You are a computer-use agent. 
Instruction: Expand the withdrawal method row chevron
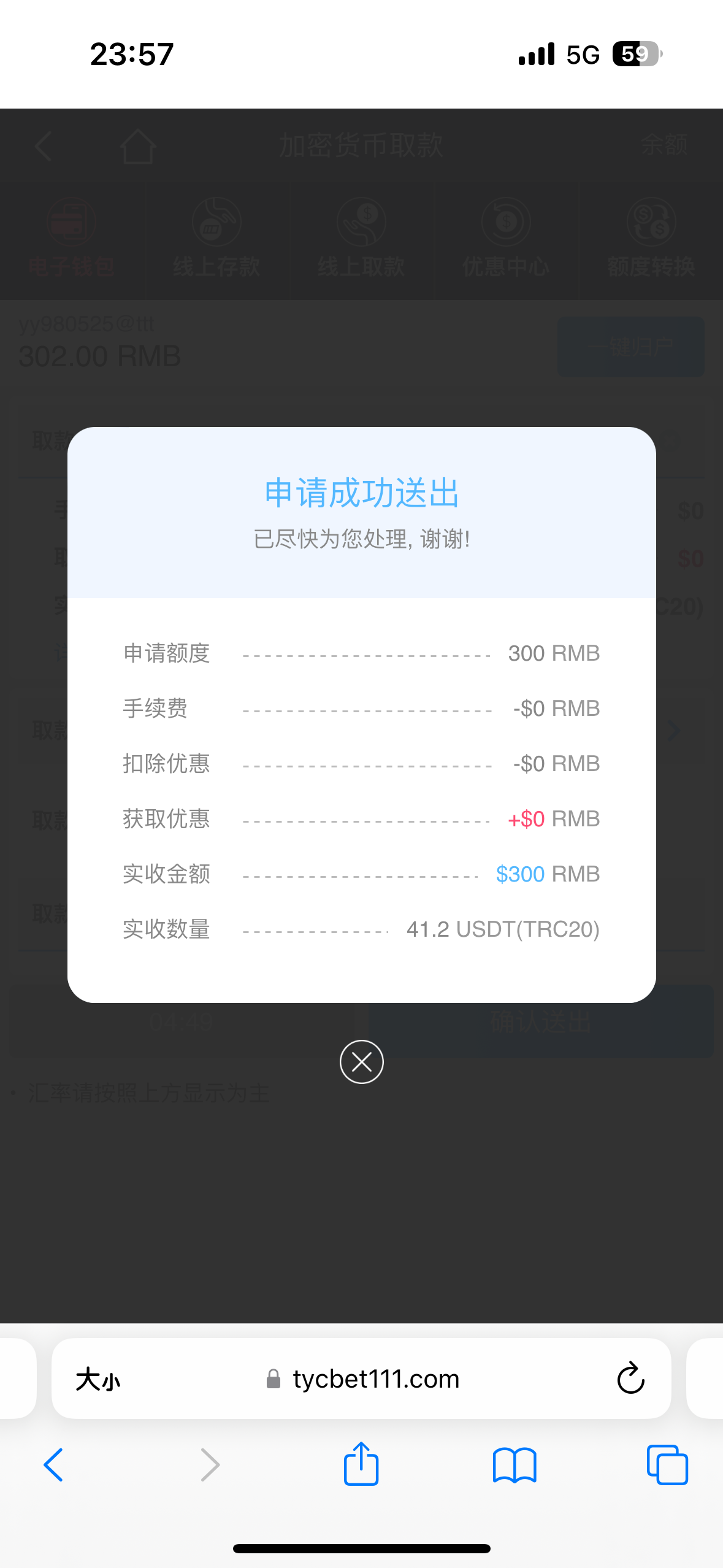click(673, 730)
